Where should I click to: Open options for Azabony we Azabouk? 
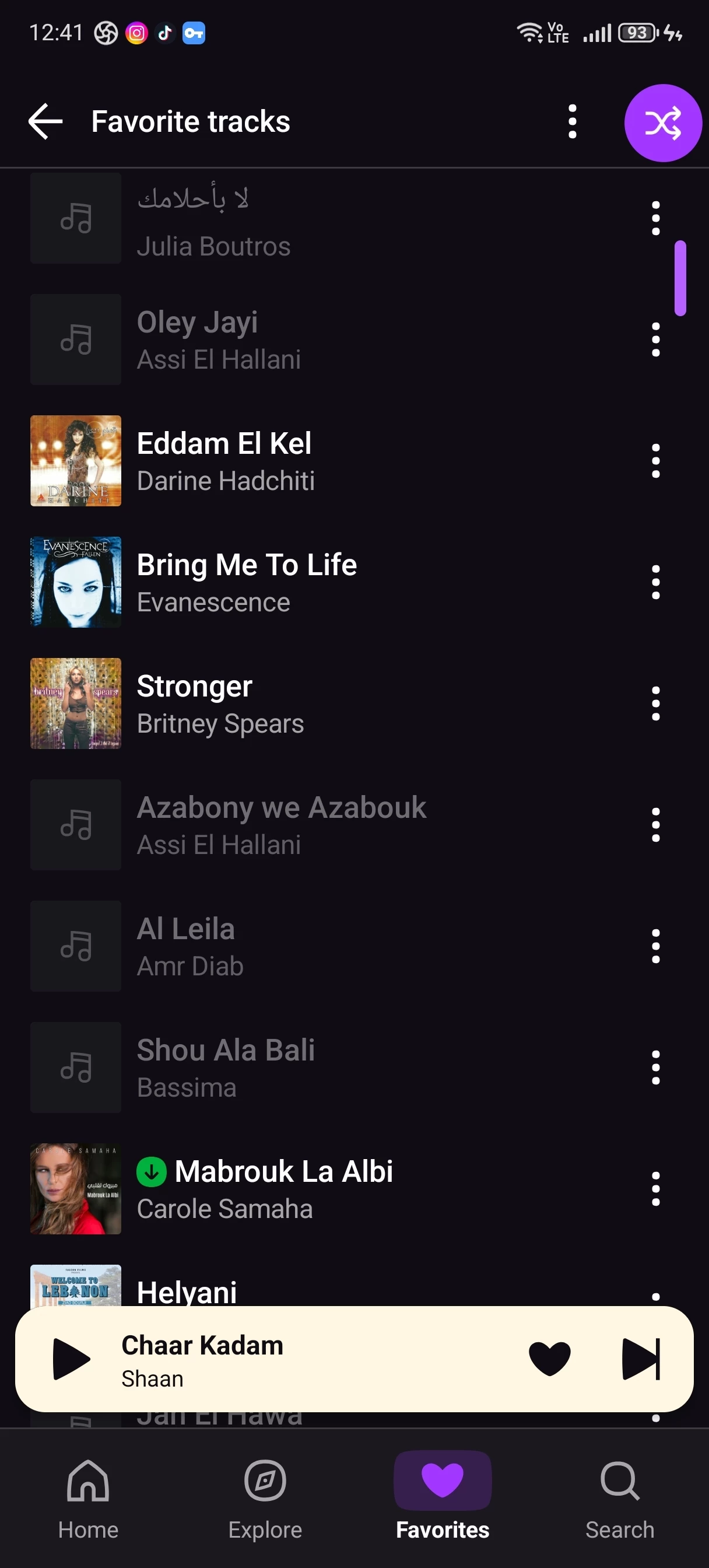[x=655, y=825]
